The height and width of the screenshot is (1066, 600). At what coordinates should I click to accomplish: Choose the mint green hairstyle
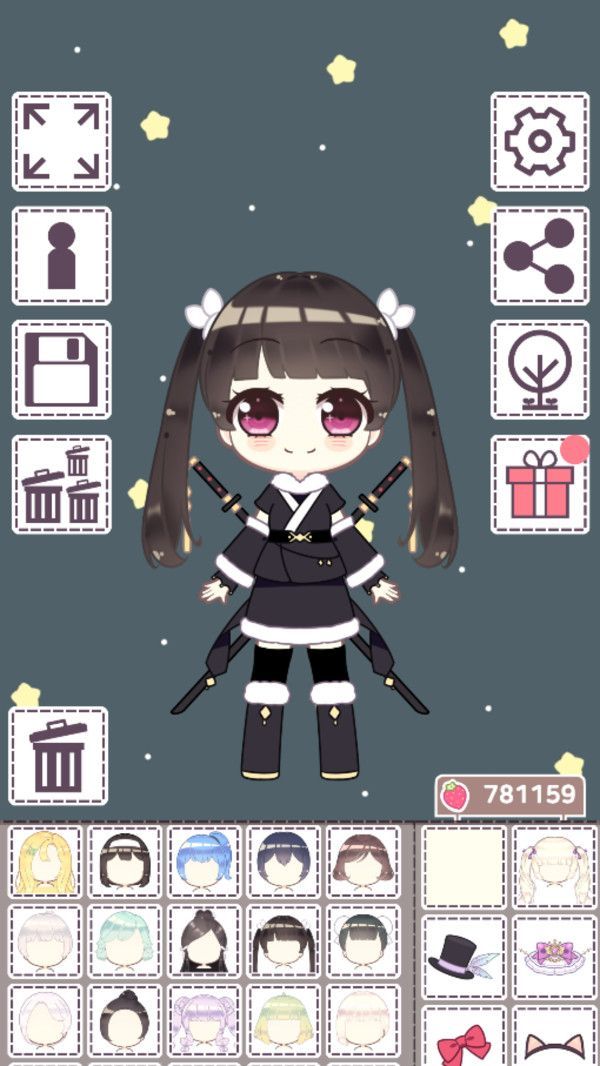coord(124,942)
